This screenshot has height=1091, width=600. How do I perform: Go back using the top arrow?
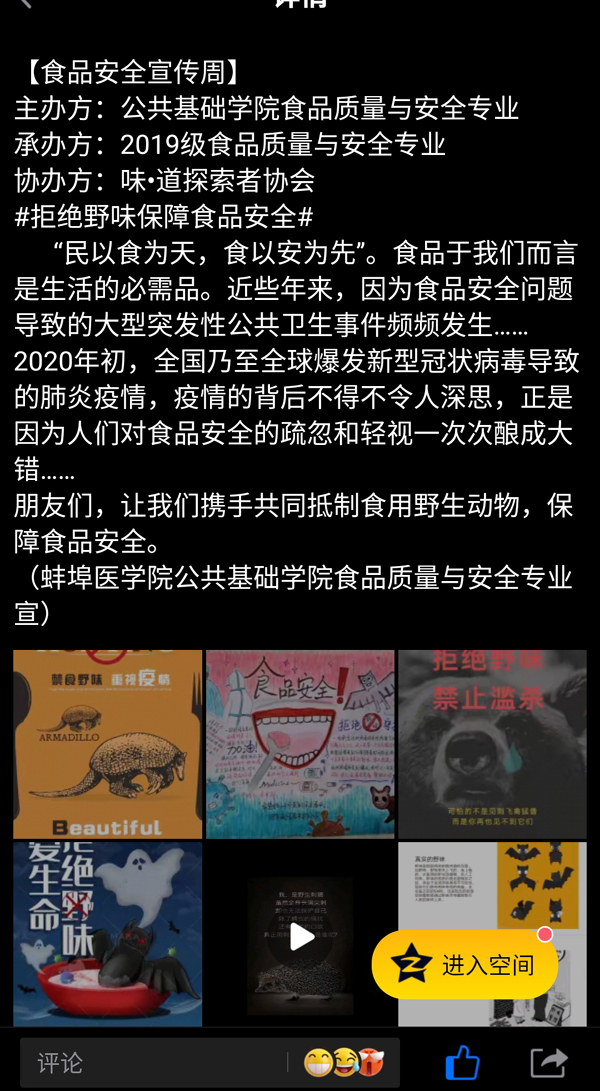pyautogui.click(x=25, y=4)
